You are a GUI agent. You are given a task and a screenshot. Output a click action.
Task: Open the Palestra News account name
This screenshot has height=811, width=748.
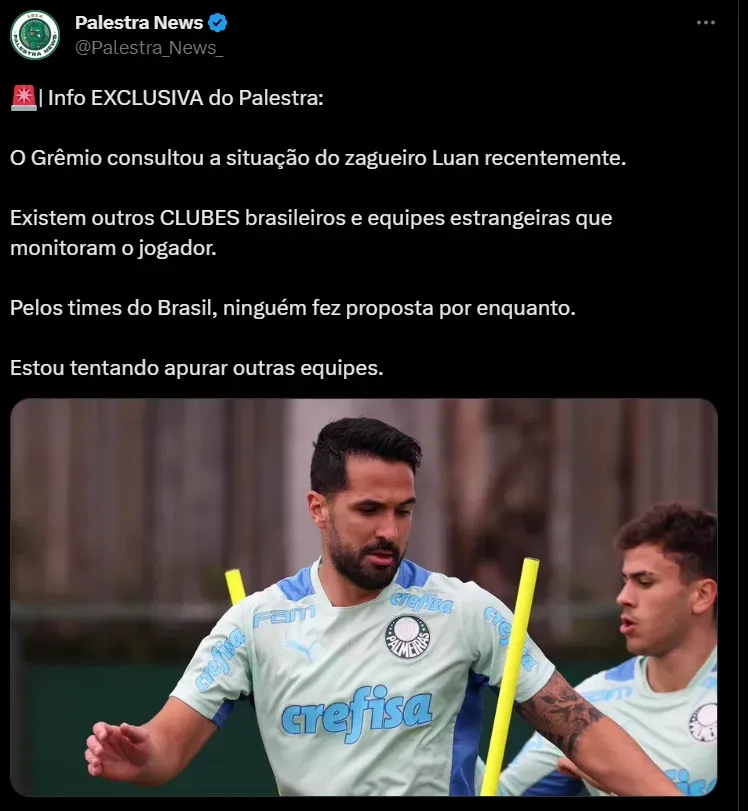click(x=139, y=22)
